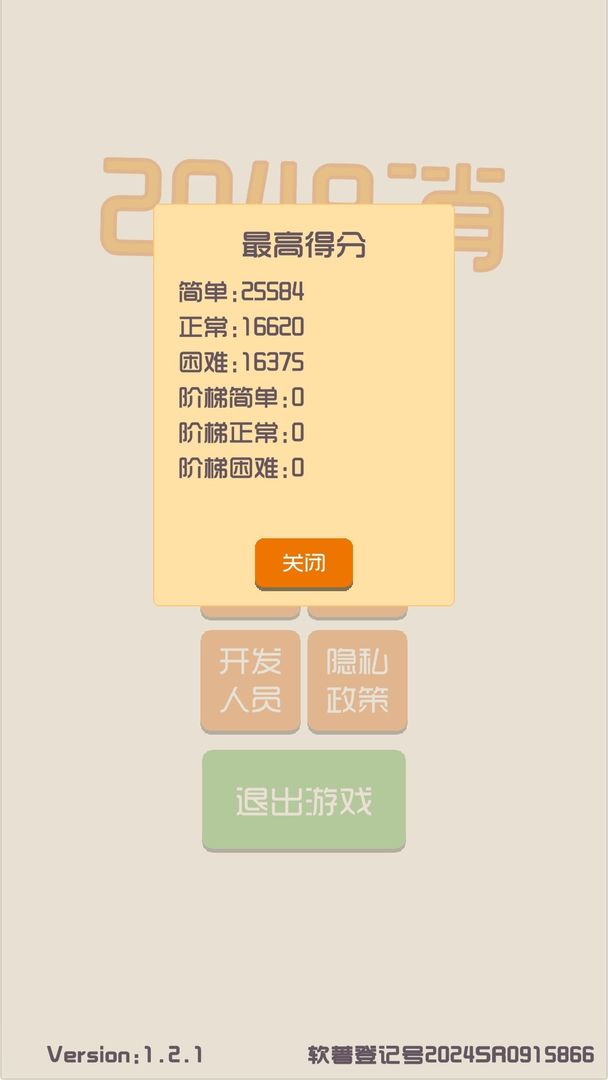Open the 开发人员 developer credits

point(250,680)
